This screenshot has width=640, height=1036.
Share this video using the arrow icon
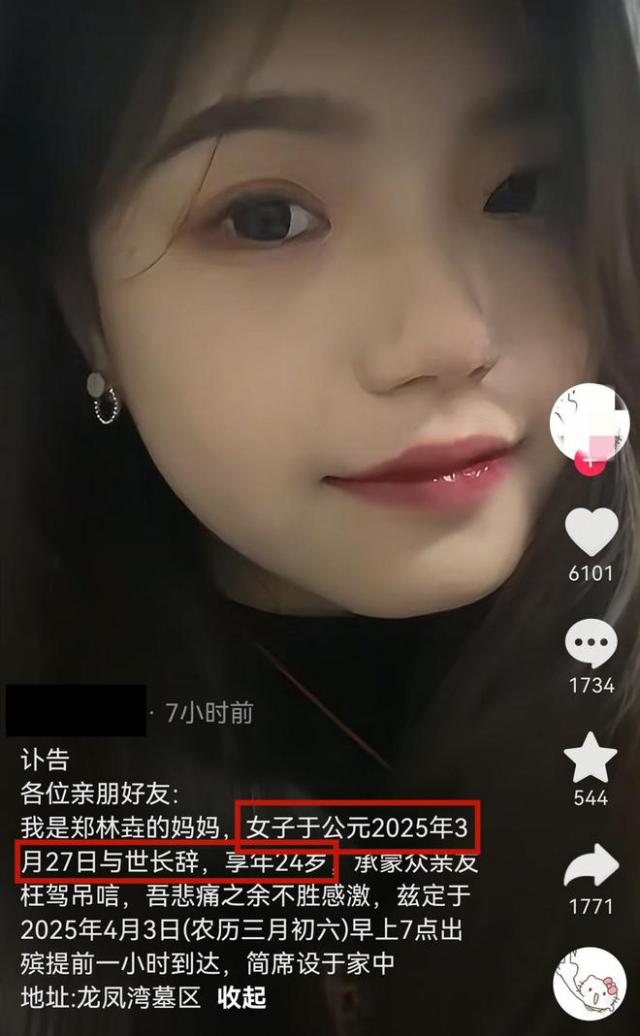click(x=591, y=868)
